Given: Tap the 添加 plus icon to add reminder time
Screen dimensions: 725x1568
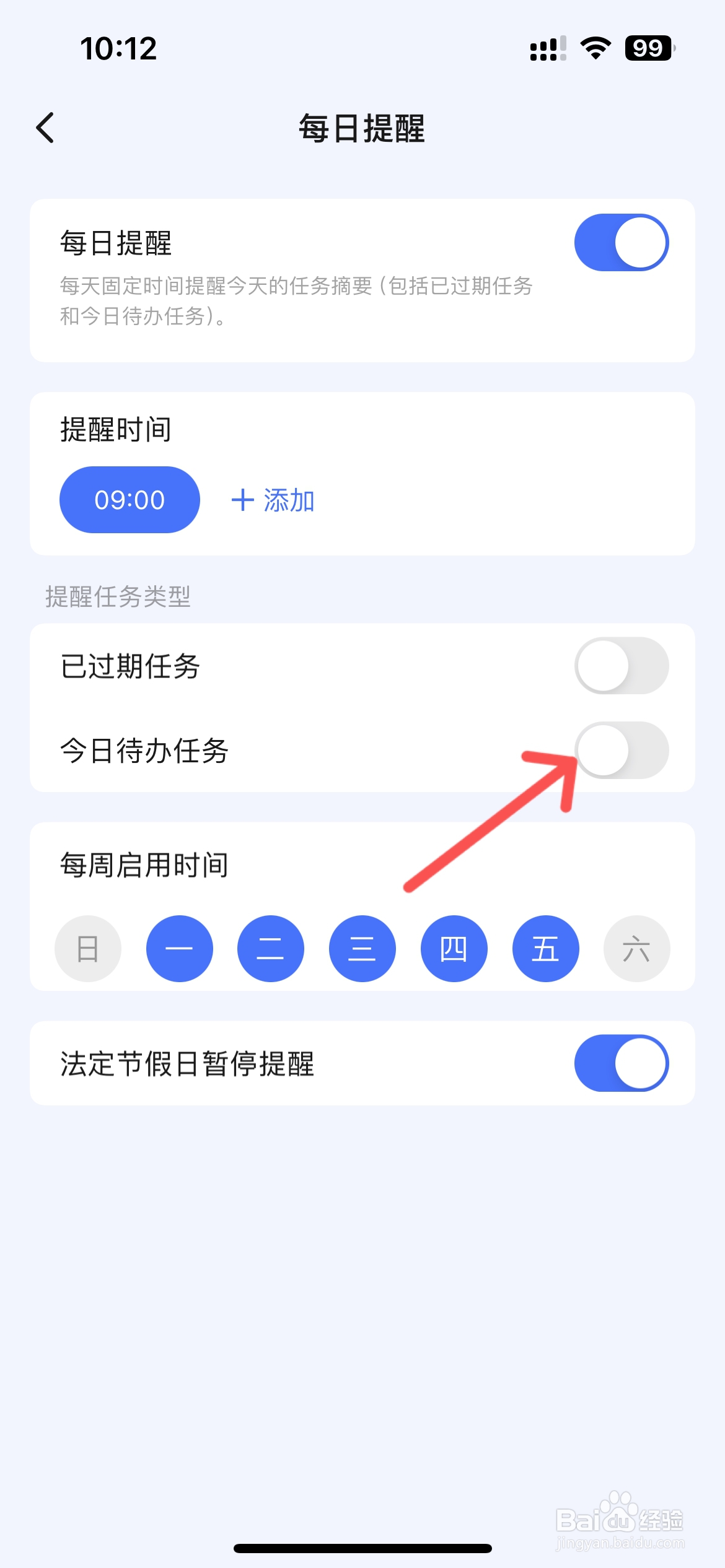Looking at the screenshot, I should pos(243,499).
